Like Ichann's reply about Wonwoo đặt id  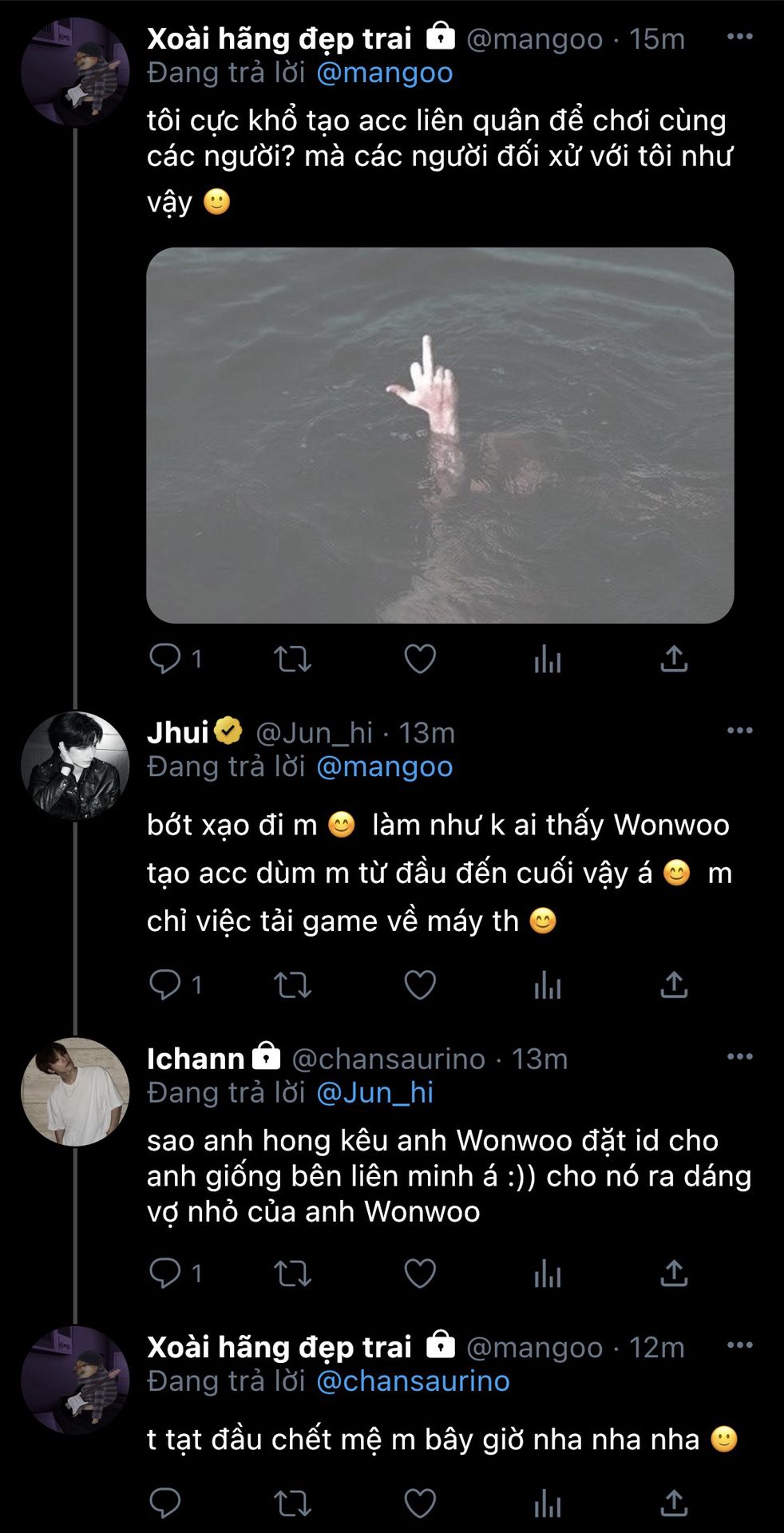[x=420, y=1273]
